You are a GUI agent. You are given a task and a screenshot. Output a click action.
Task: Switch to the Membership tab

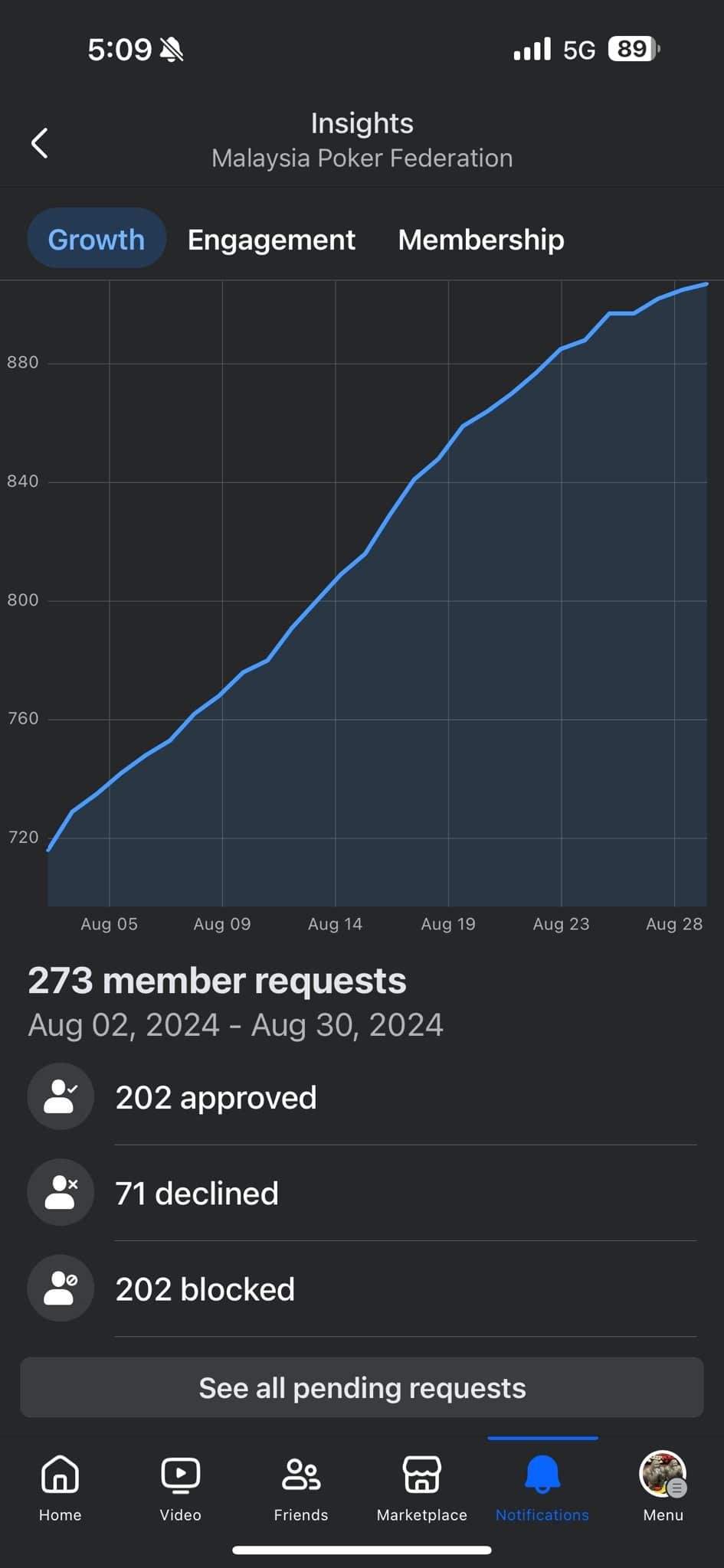(481, 239)
